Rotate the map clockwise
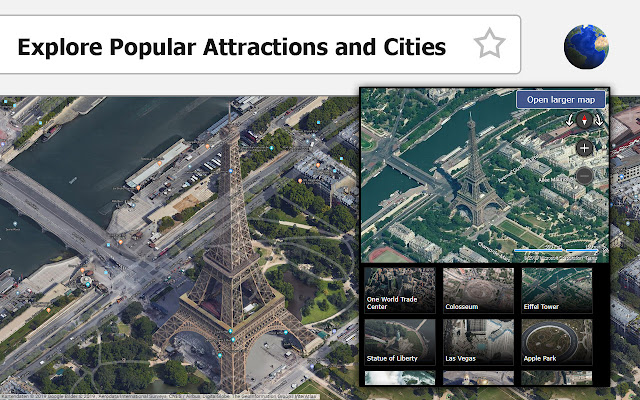This screenshot has height=400, width=640. point(598,120)
